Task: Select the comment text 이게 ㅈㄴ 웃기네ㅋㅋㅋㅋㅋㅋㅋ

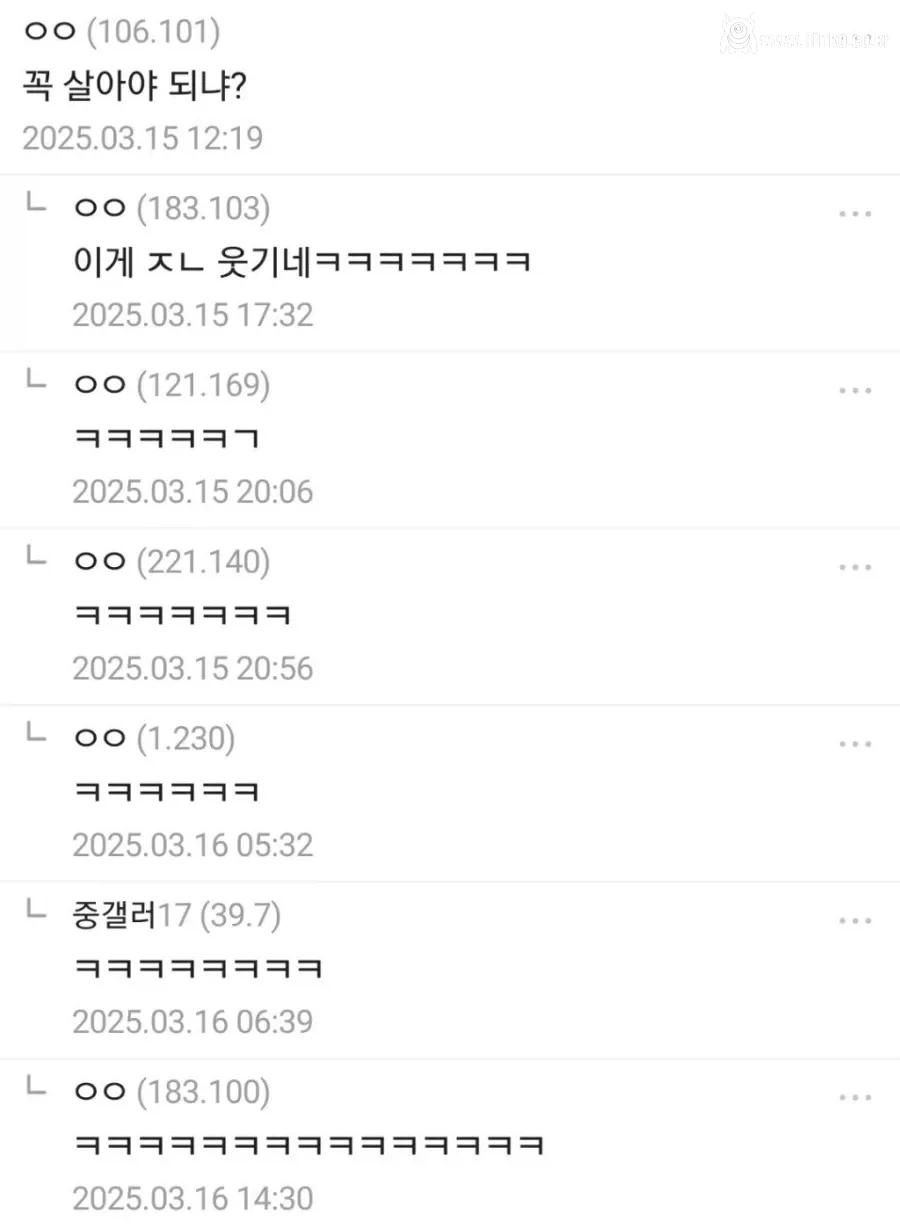Action: tap(300, 262)
